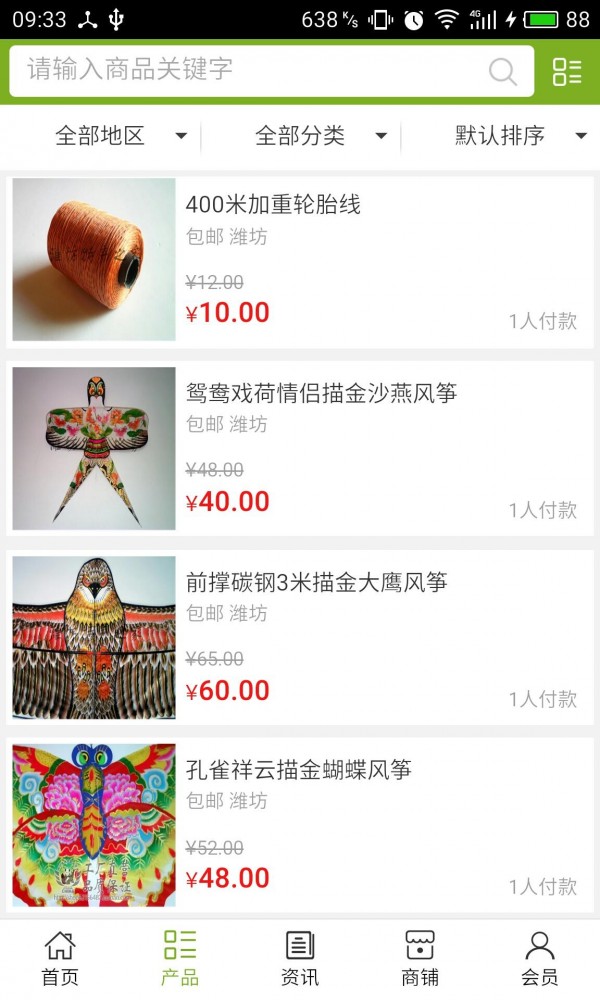Open the 商铺 shops tab

coord(420,958)
